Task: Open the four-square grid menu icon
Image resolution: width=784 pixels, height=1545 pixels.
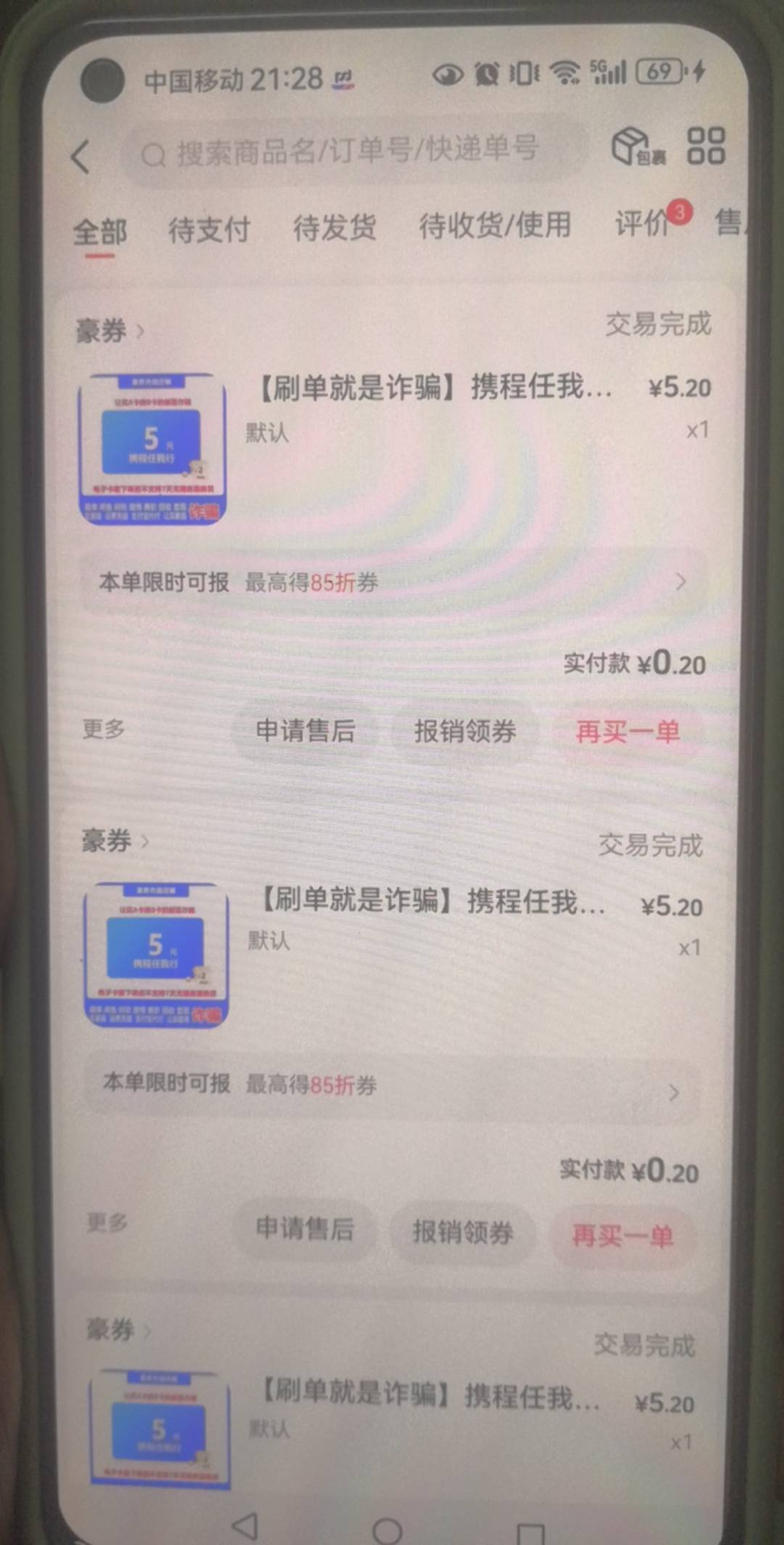Action: point(706,145)
